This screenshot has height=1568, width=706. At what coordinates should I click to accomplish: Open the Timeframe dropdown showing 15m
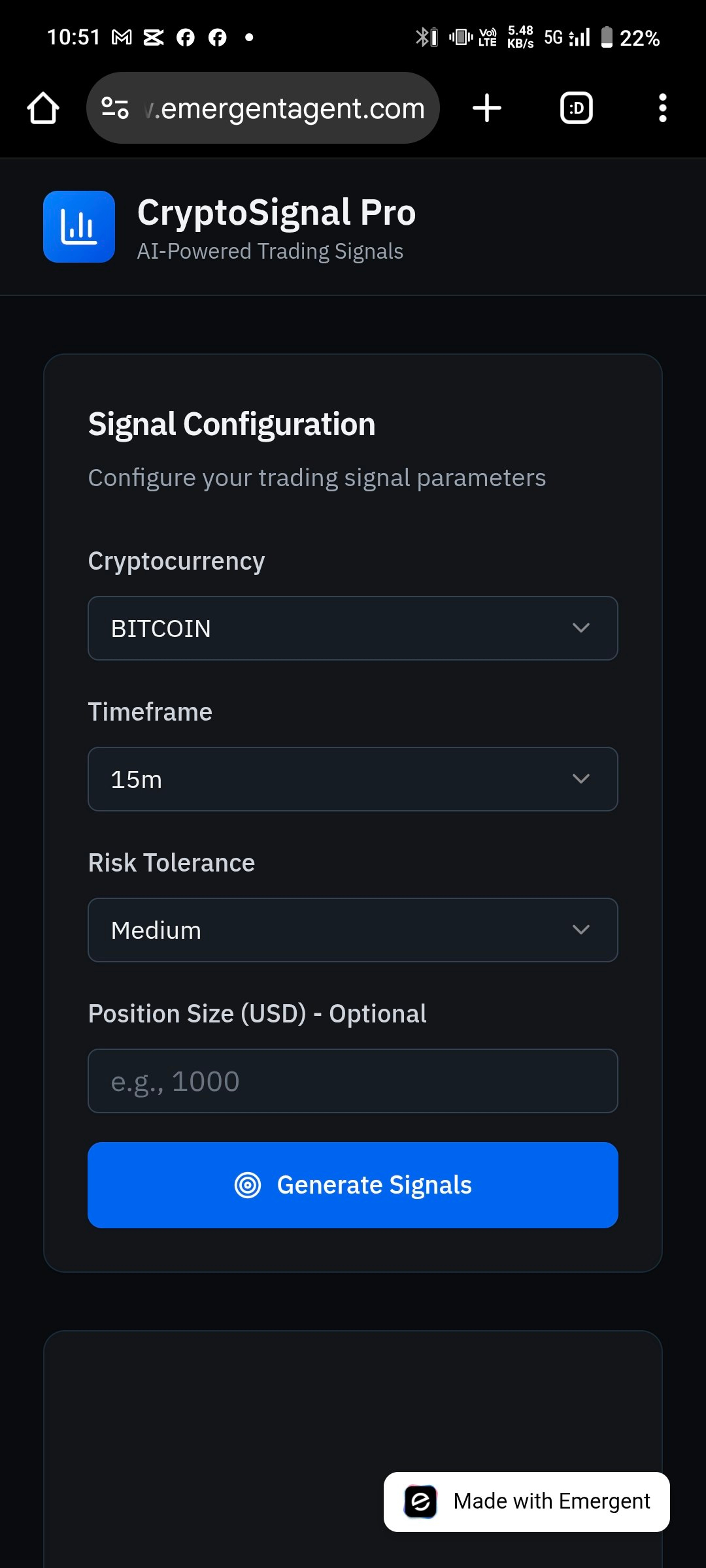[x=353, y=779]
